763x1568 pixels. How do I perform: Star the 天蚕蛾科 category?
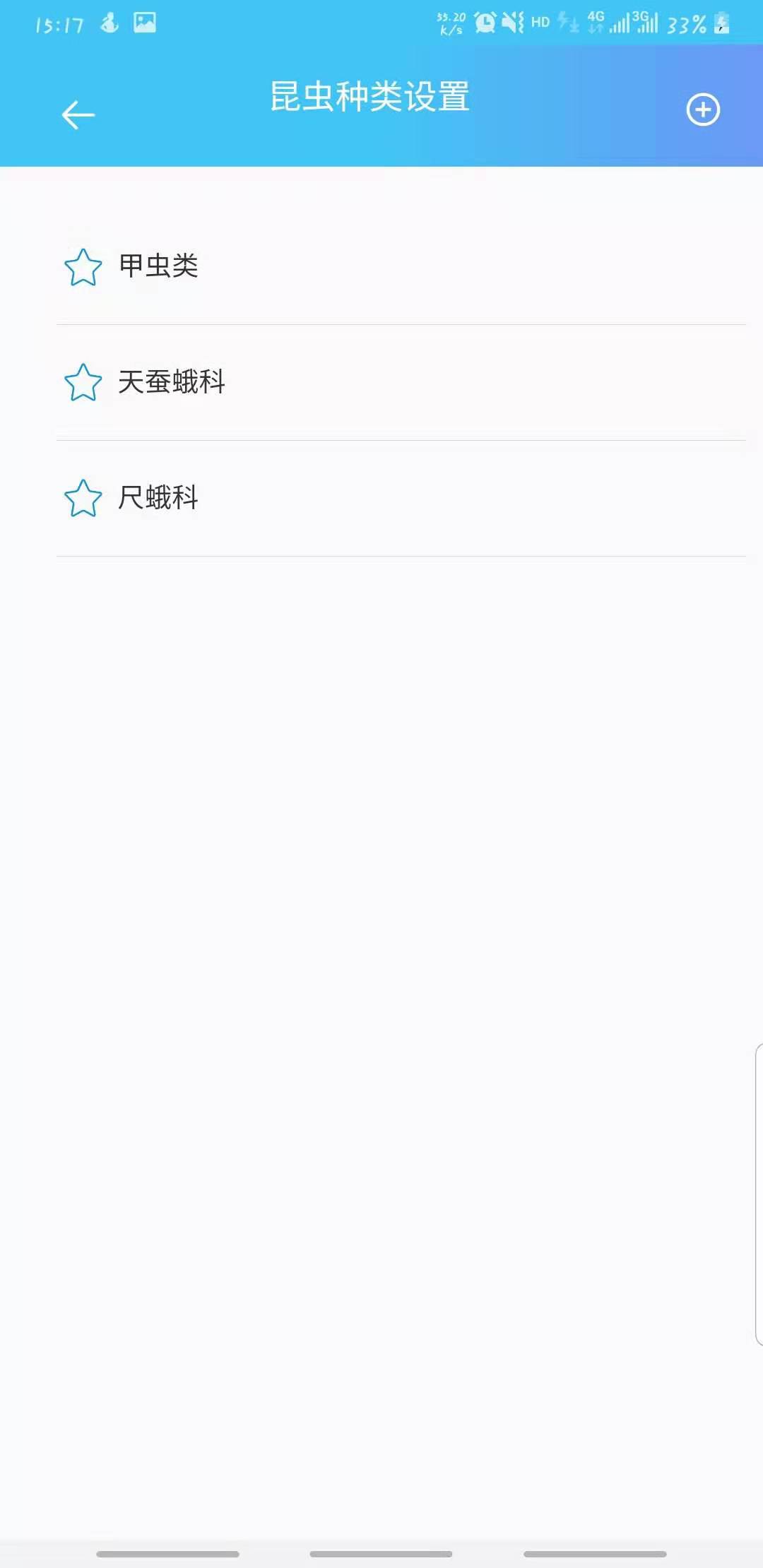point(83,382)
